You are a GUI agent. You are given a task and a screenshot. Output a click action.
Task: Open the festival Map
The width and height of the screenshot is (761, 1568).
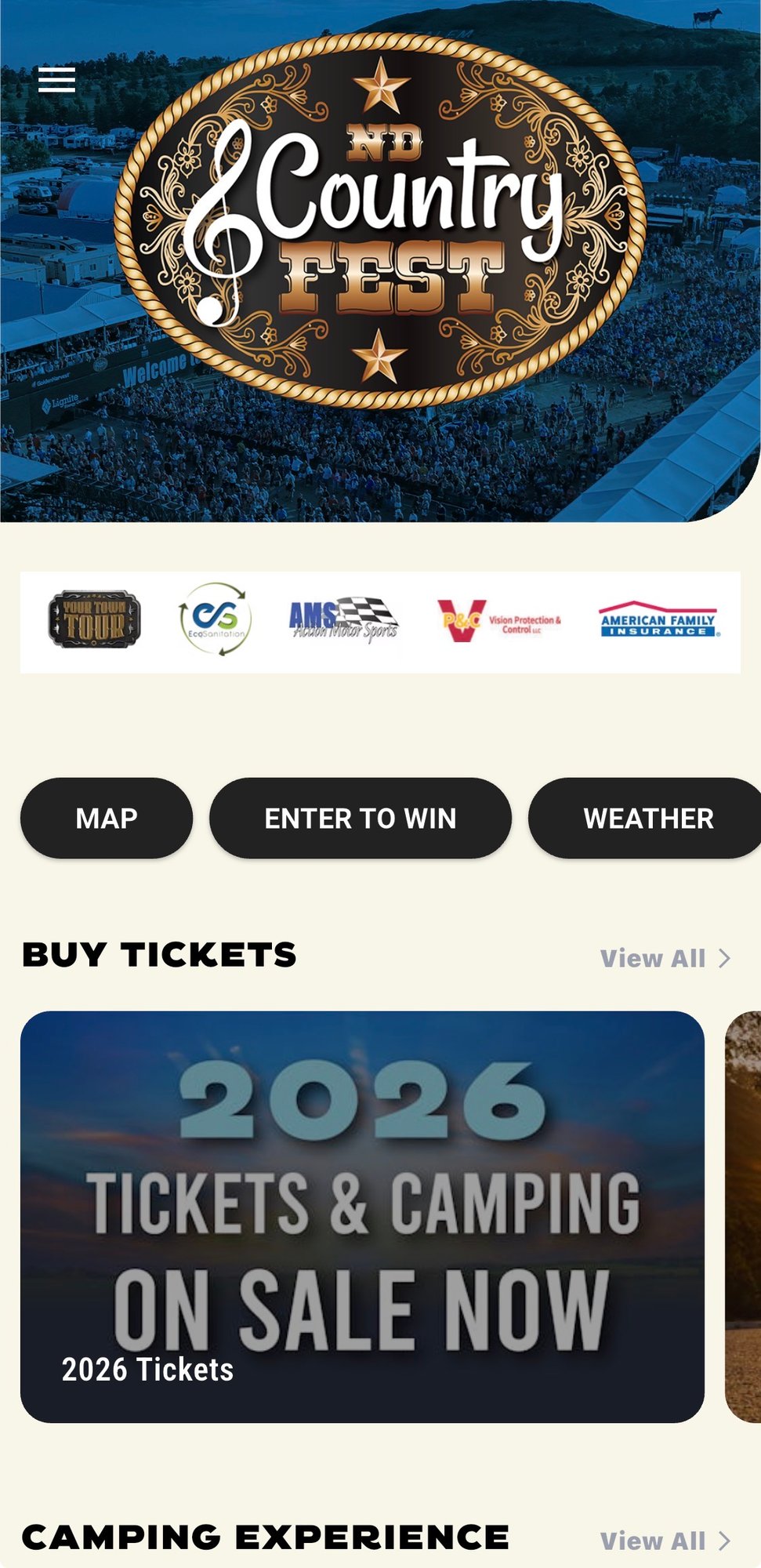coord(107,818)
